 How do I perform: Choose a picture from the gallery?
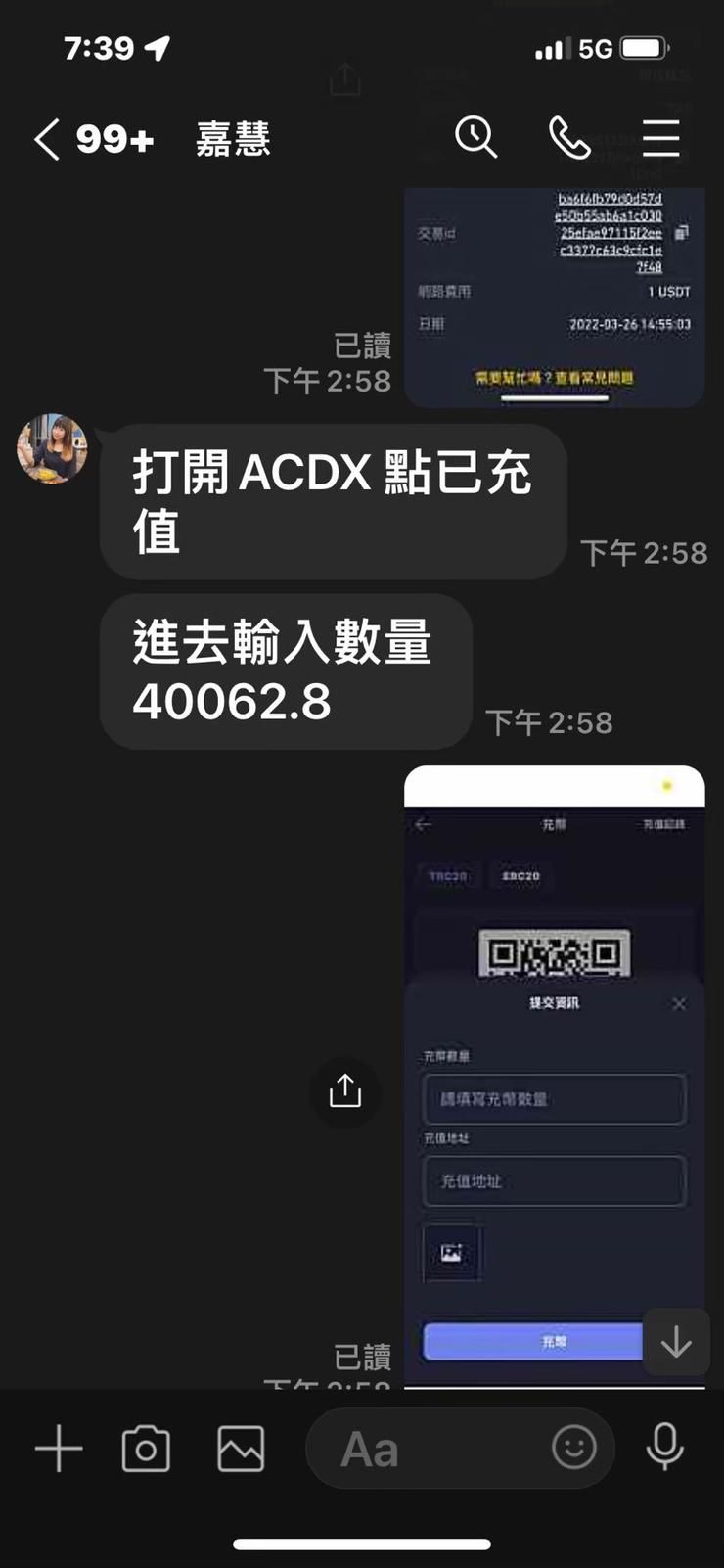(x=241, y=1449)
